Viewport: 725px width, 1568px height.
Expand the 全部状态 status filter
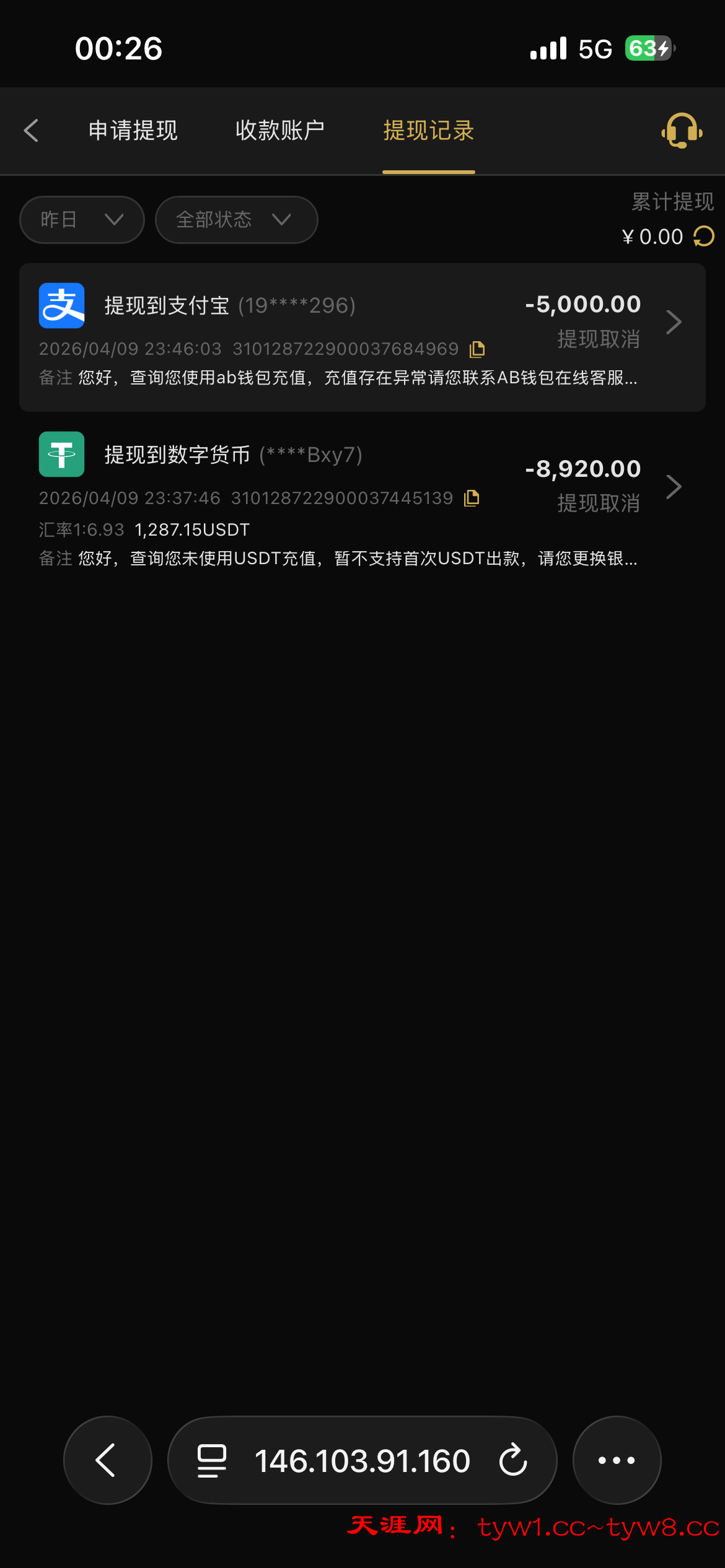236,220
